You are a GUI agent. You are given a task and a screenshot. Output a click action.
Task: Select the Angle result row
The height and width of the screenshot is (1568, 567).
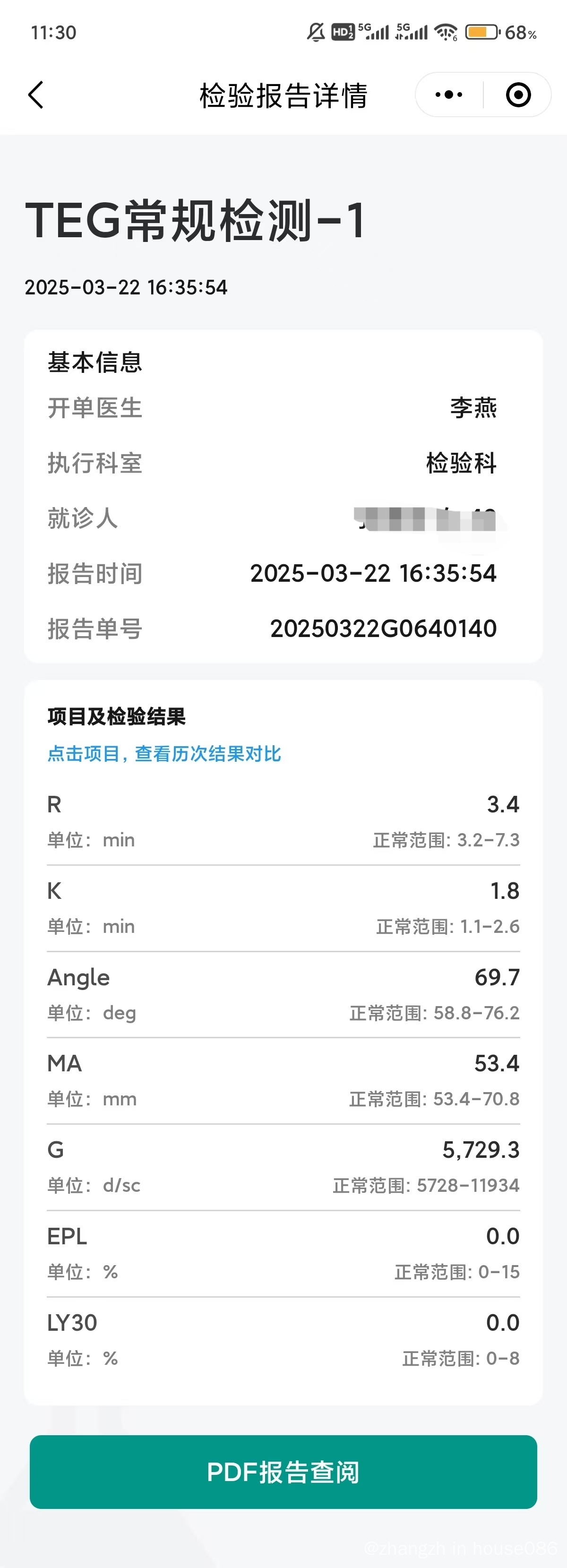click(283, 994)
